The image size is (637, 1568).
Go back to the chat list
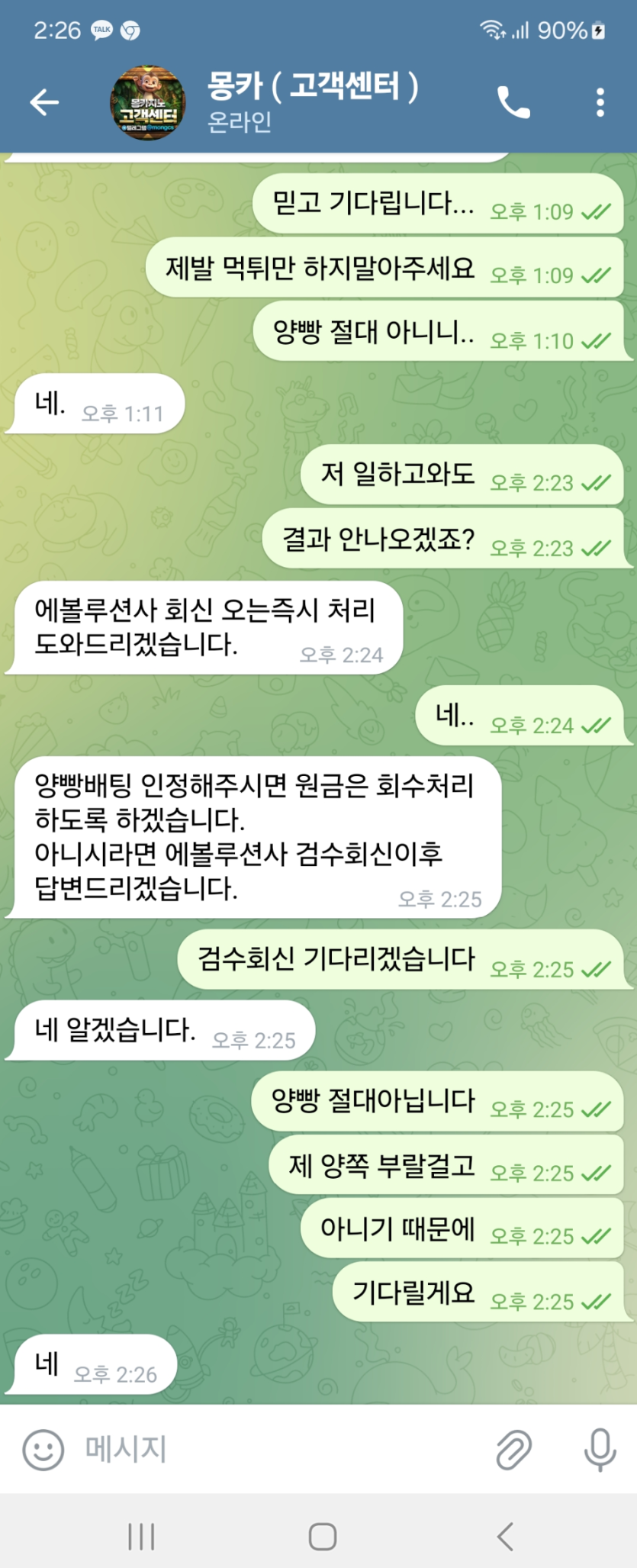tap(44, 101)
